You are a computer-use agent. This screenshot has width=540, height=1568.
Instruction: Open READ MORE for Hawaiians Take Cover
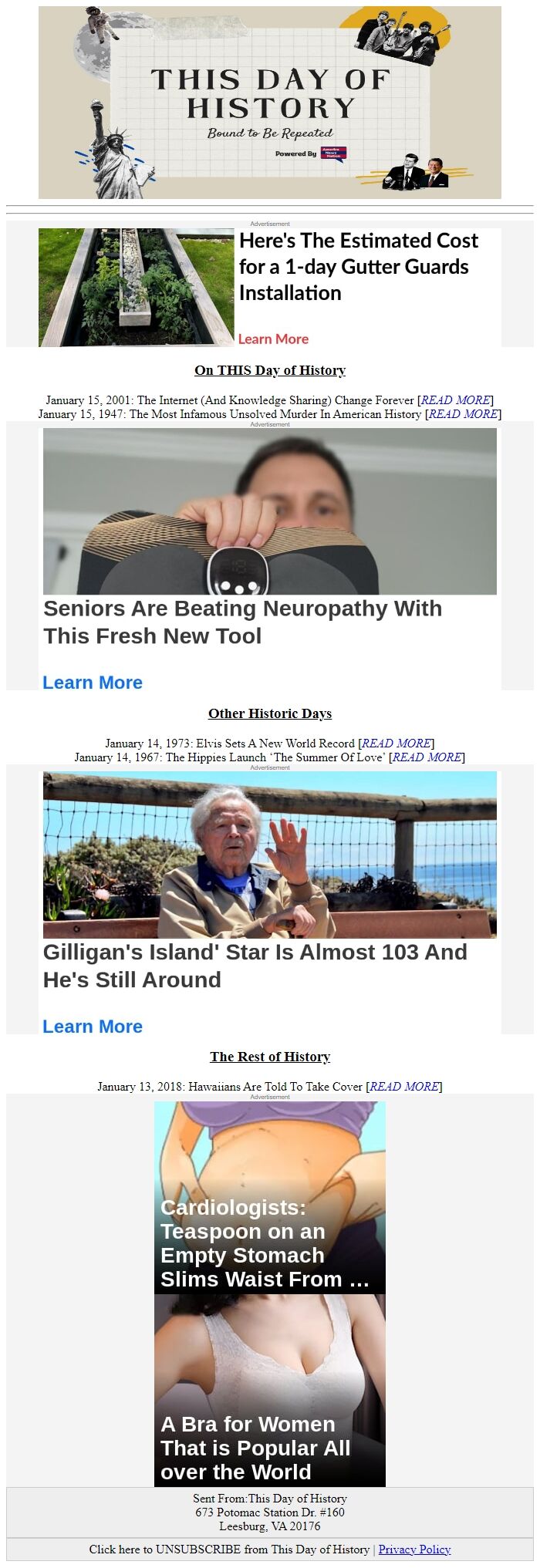point(403,1086)
